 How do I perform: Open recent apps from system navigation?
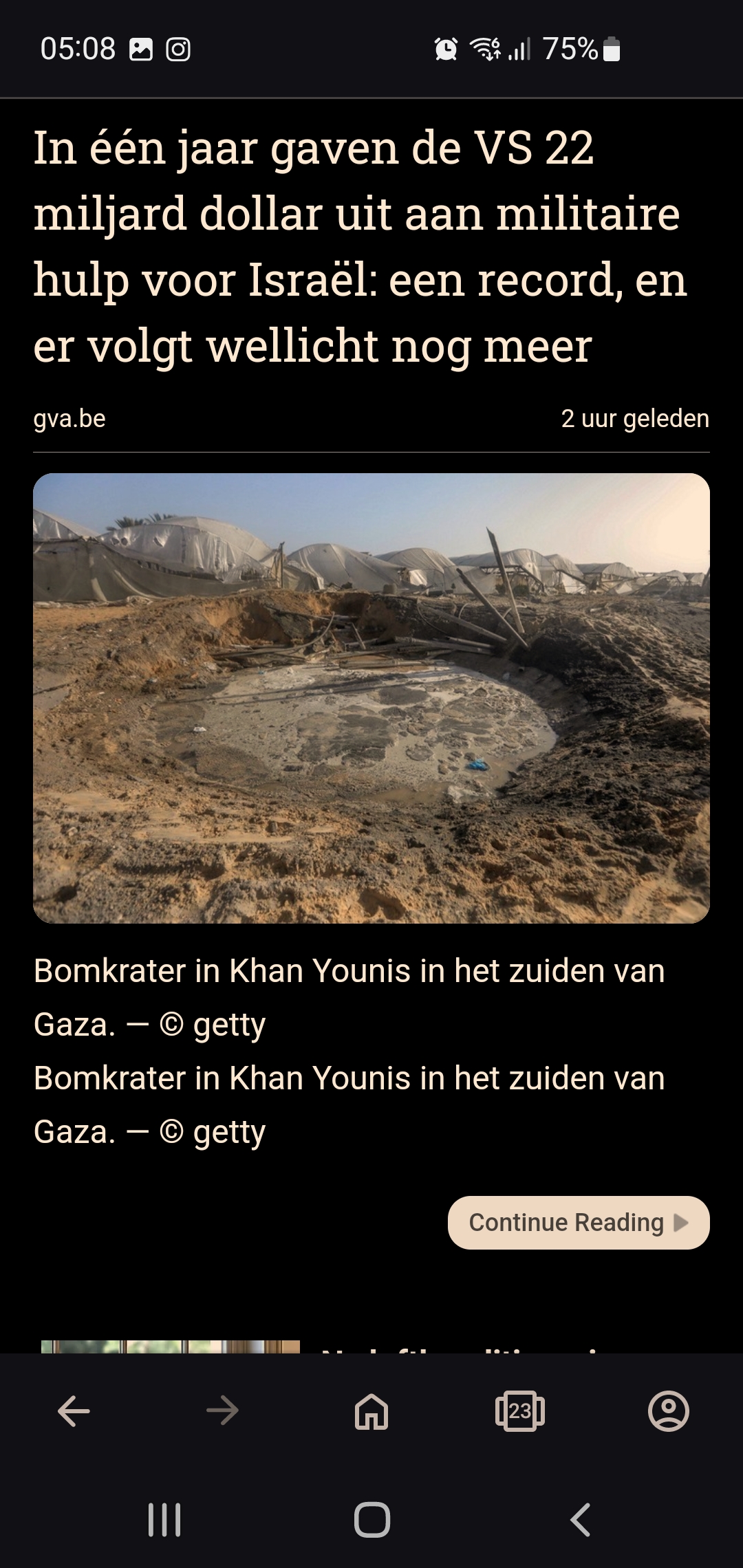pos(164,1519)
